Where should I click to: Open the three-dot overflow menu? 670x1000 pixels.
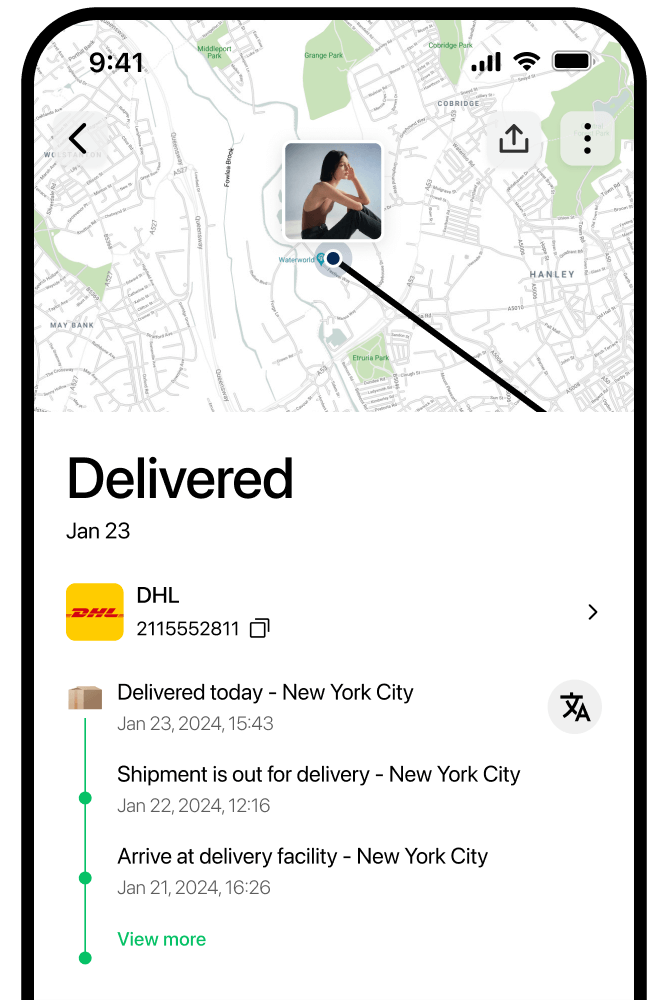click(x=587, y=138)
